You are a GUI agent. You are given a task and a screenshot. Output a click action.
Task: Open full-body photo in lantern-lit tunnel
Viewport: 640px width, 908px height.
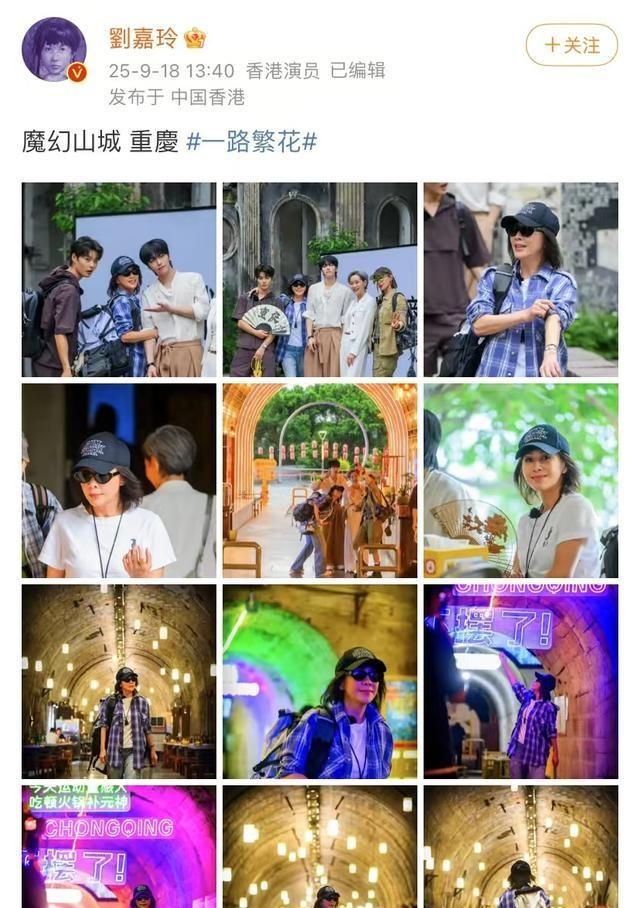pyautogui.click(x=119, y=681)
